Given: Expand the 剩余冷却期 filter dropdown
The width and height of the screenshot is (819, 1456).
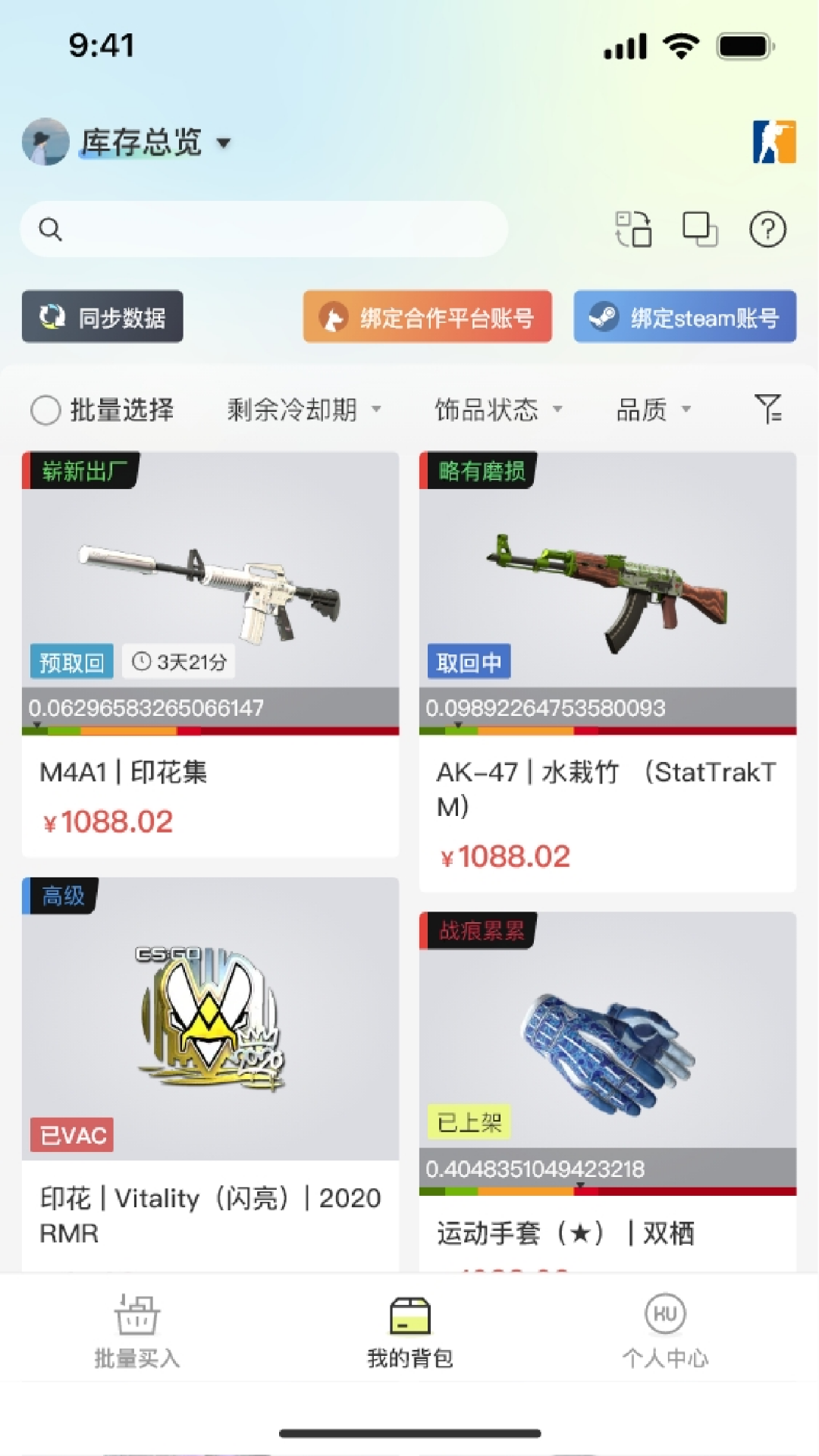Looking at the screenshot, I should pyautogui.click(x=303, y=410).
